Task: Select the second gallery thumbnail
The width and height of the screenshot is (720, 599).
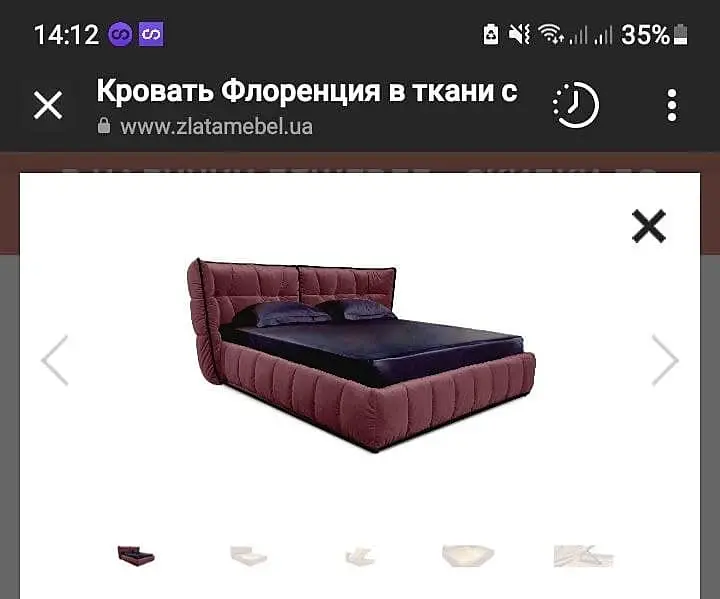Action: click(x=248, y=555)
